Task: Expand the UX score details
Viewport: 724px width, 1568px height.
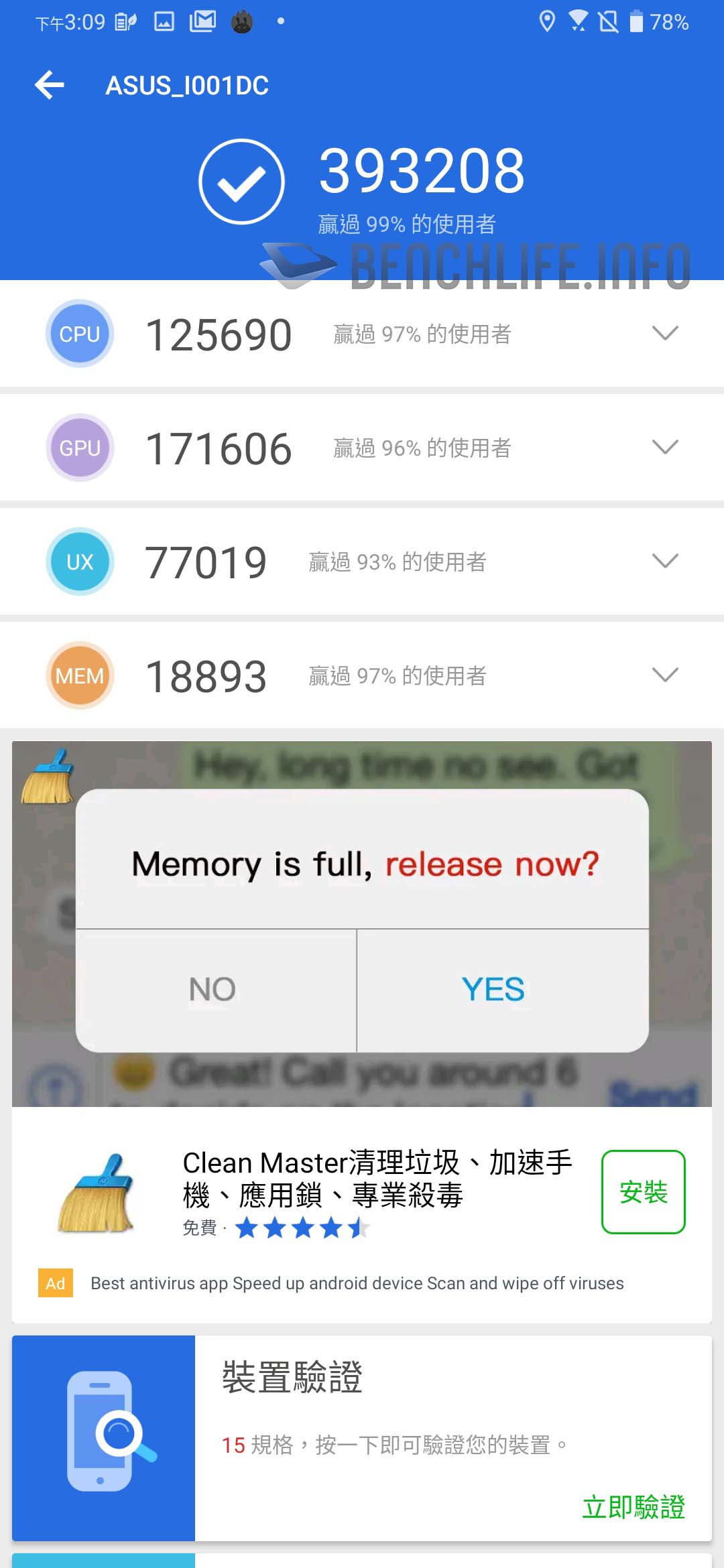Action: pyautogui.click(x=665, y=561)
